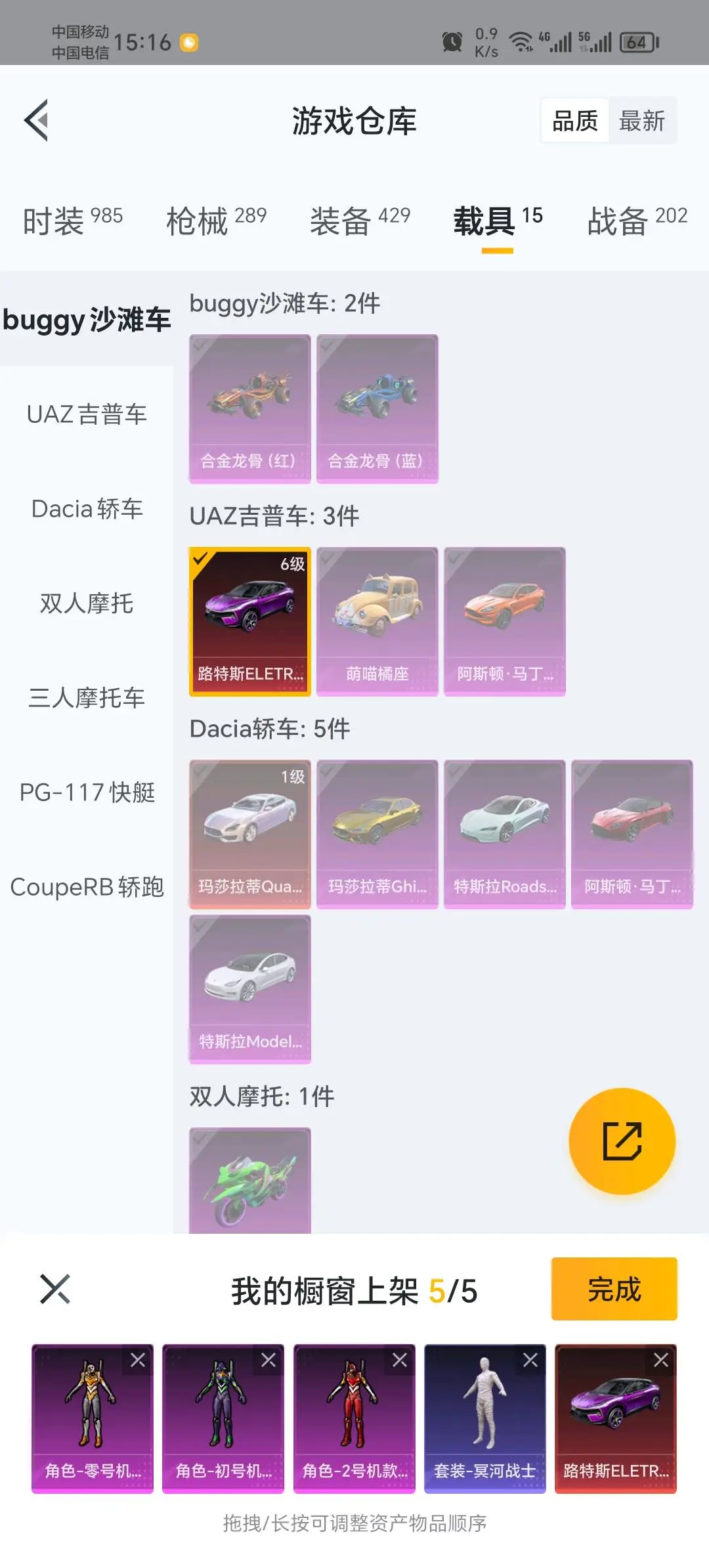Open the 战备 tab
Image resolution: width=709 pixels, height=1568 pixels.
pyautogui.click(x=637, y=220)
